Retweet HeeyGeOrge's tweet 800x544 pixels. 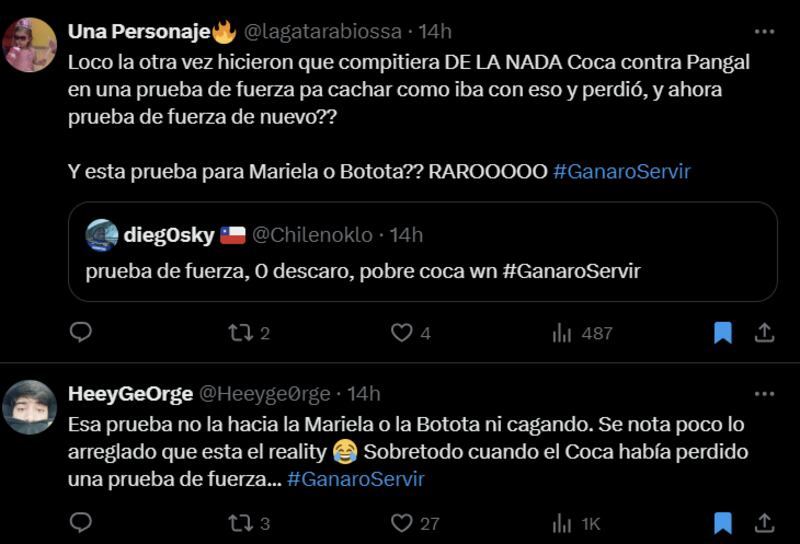(242, 522)
